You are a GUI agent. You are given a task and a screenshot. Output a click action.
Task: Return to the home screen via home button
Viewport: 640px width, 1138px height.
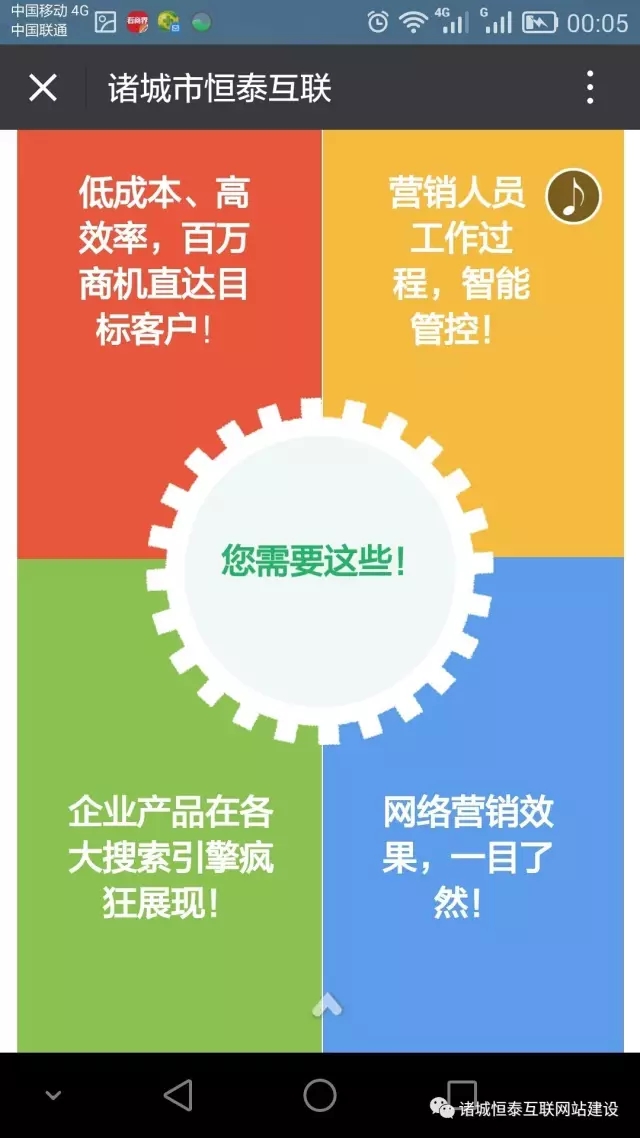[x=320, y=1095]
